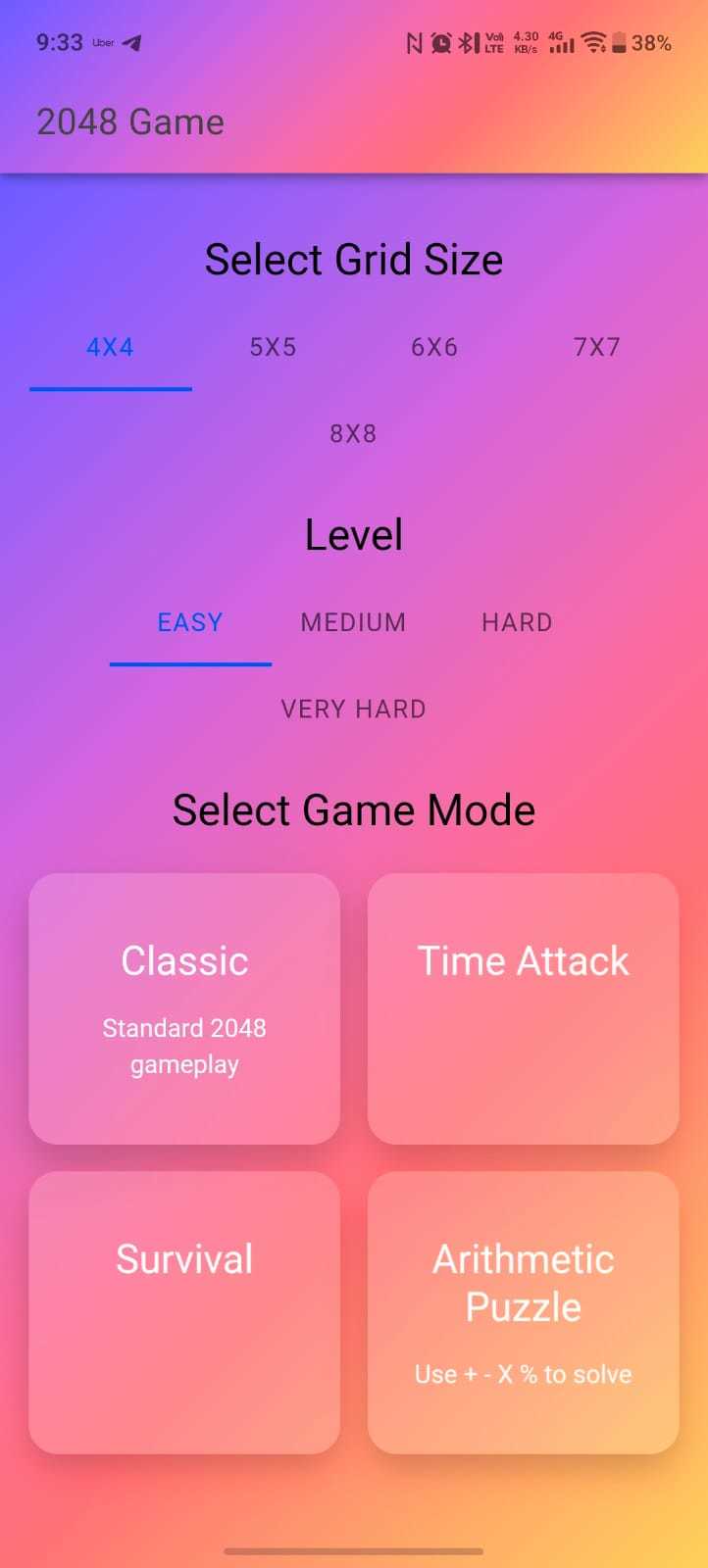The image size is (708, 1568).
Task: Choose the Hard level
Action: click(x=517, y=622)
